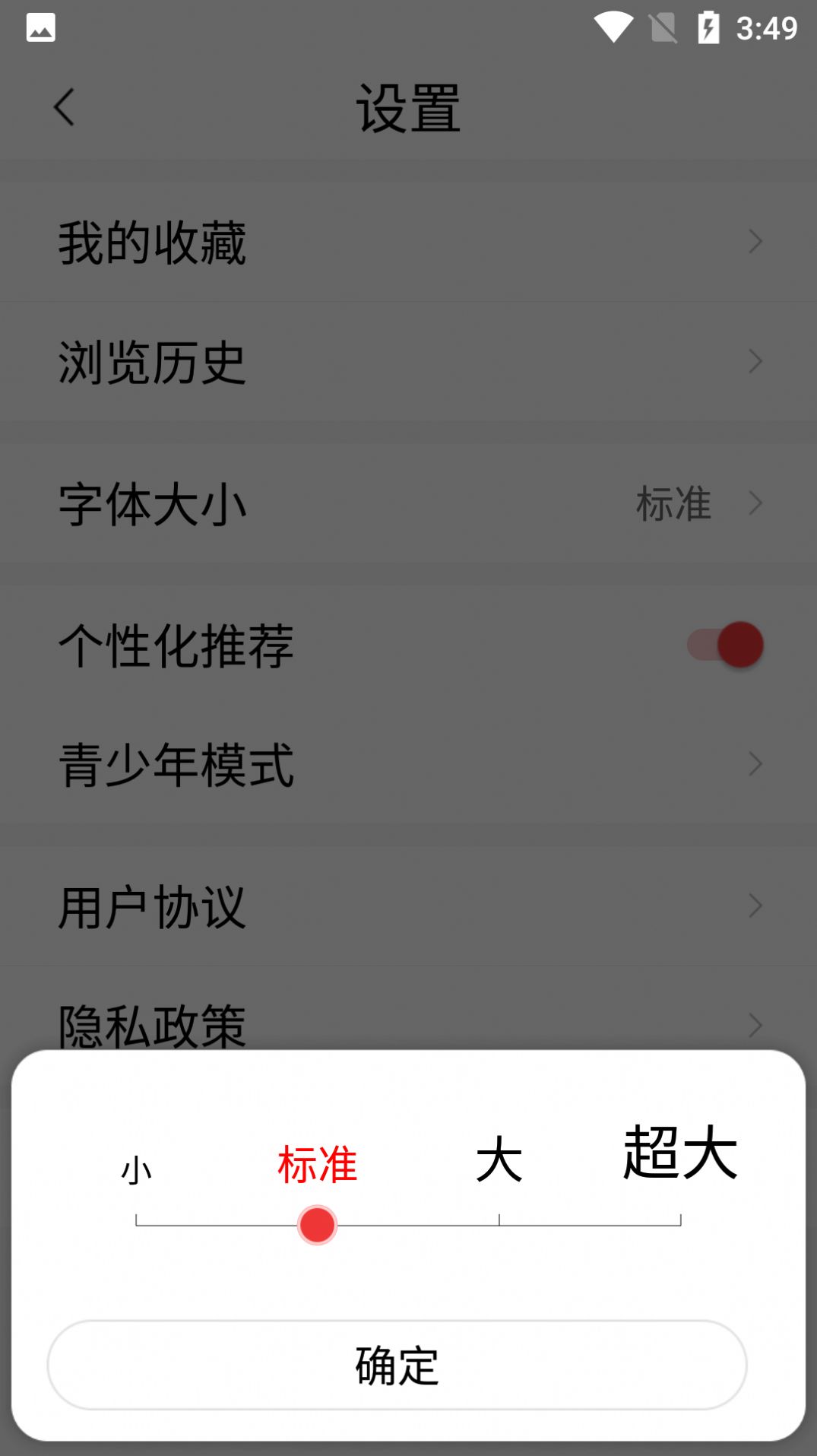Tap the arrow beside 隐私政策
Screen dimensions: 817x1456
click(x=755, y=1026)
